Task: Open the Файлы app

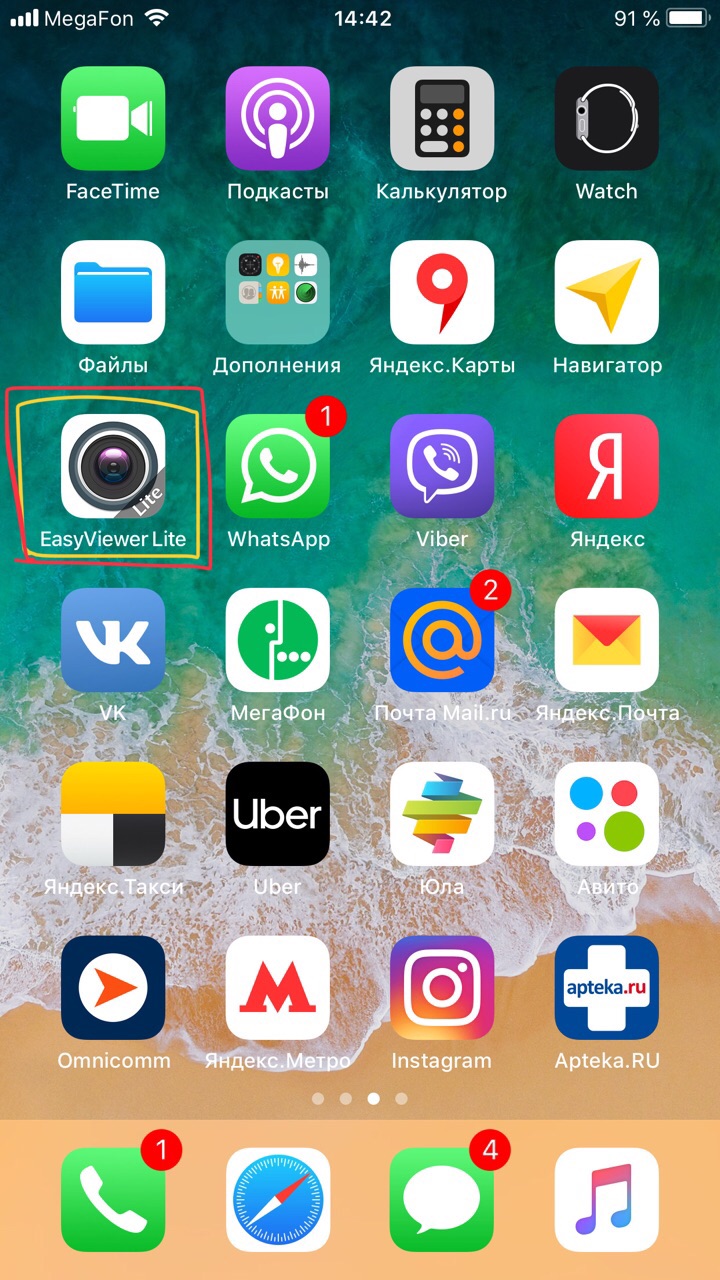Action: 113,292
